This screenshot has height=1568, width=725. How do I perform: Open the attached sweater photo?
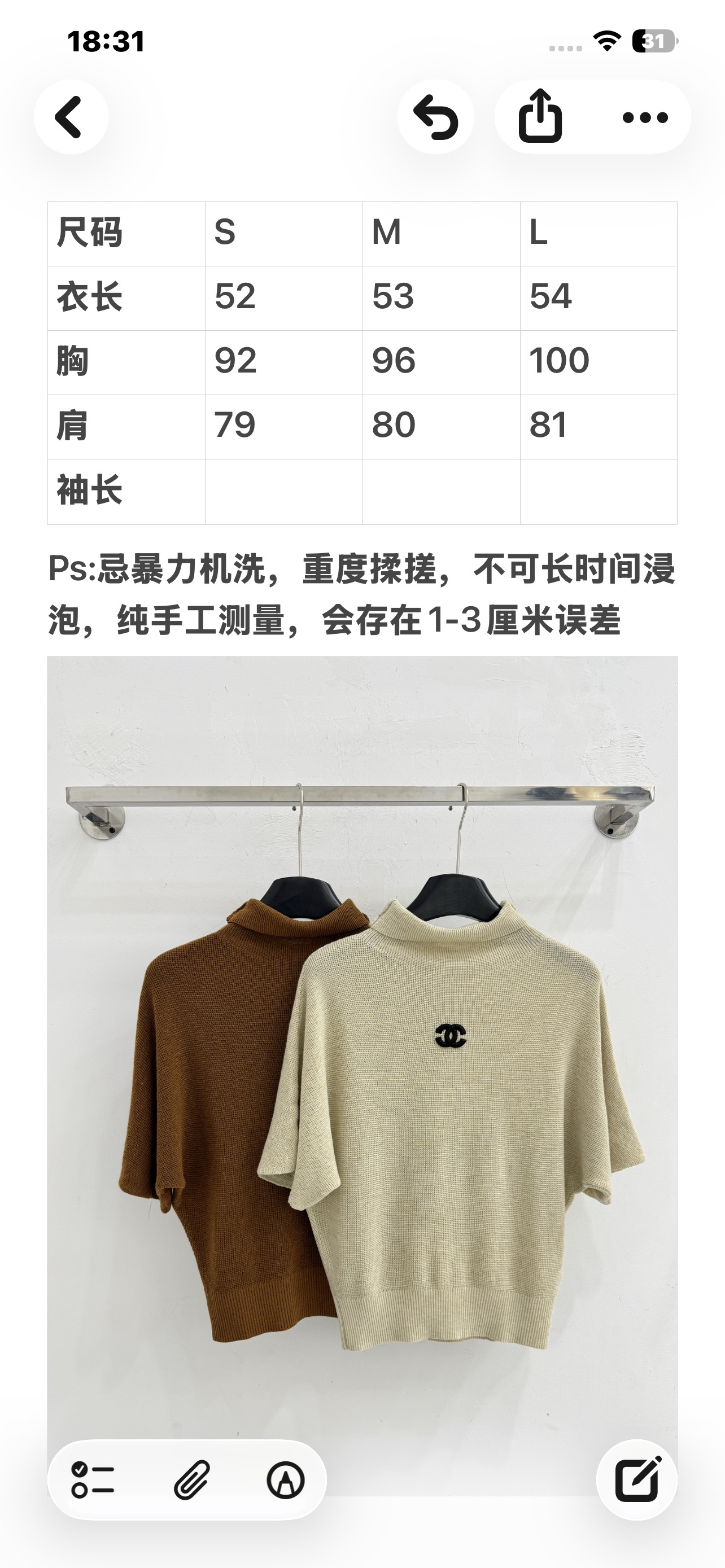click(x=362, y=1076)
